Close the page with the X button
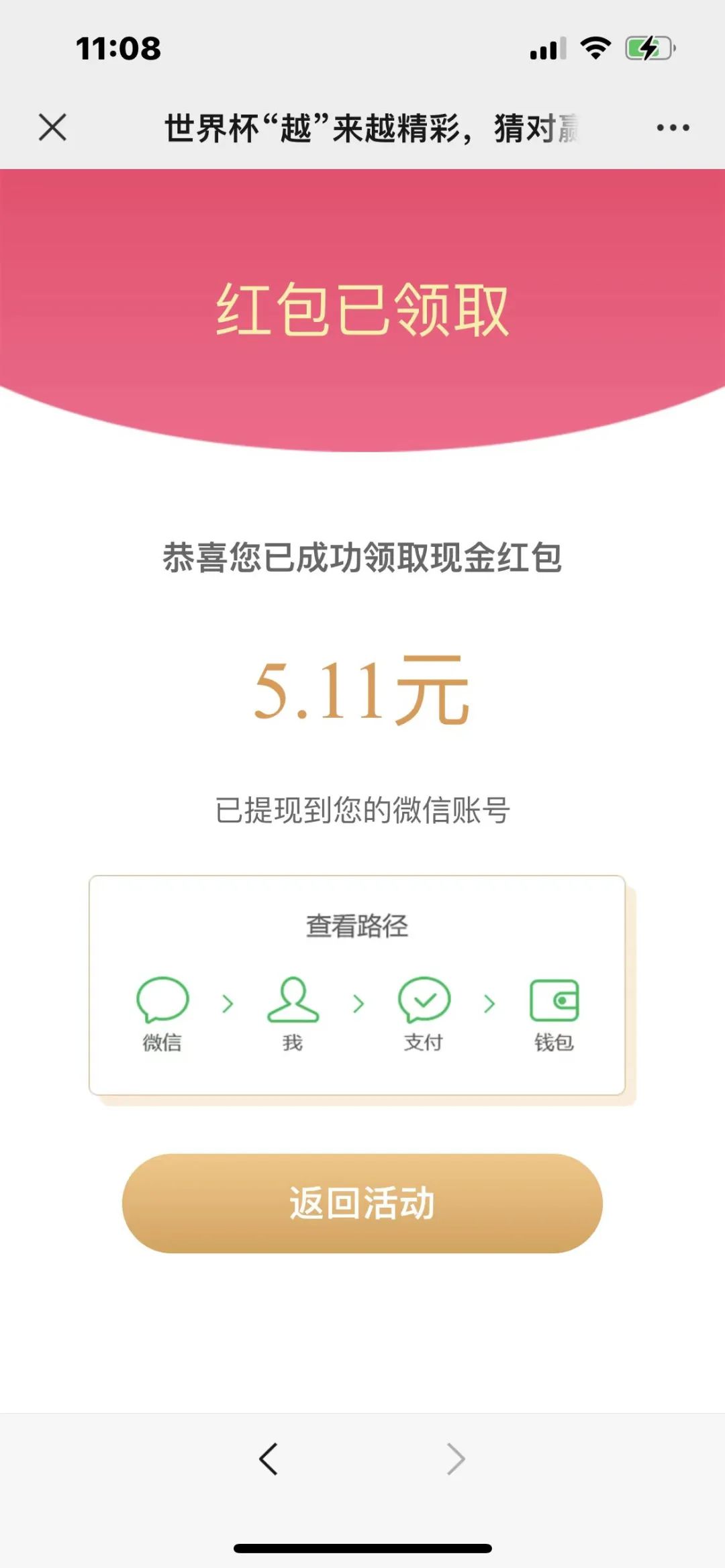 (51, 127)
